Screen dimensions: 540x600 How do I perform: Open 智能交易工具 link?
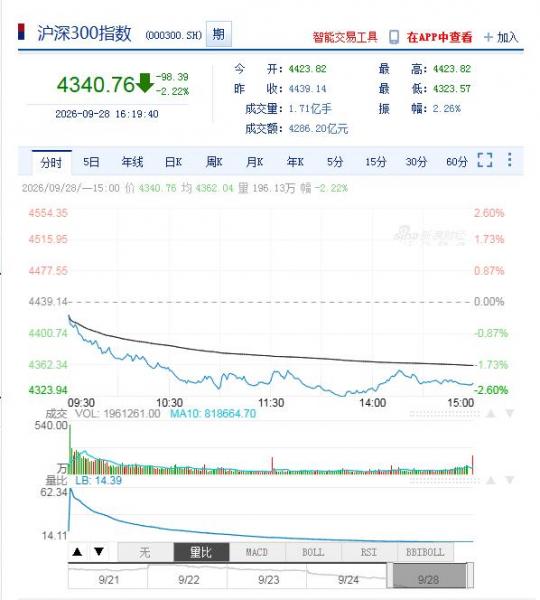click(345, 37)
